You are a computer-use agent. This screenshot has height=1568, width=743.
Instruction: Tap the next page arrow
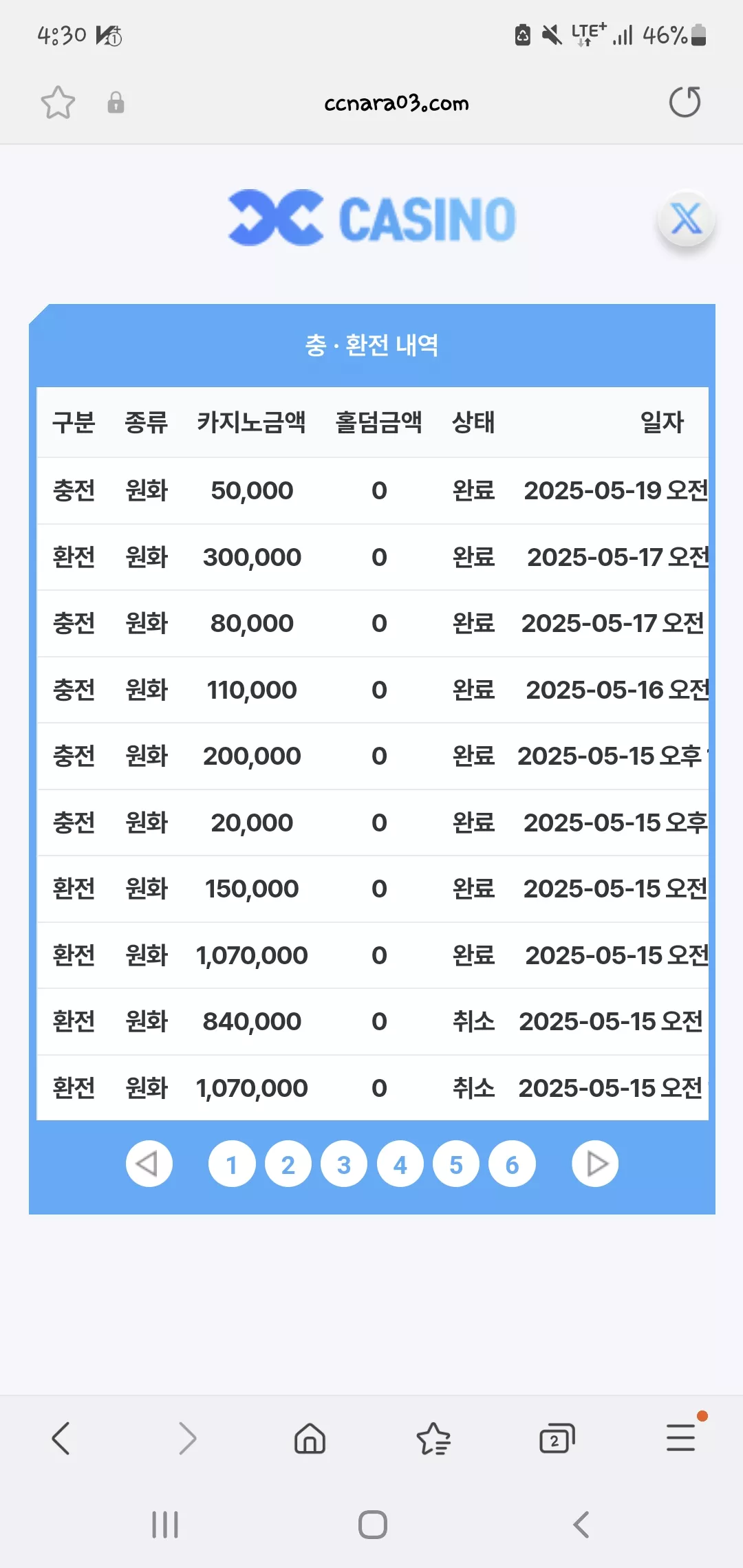coord(595,1164)
